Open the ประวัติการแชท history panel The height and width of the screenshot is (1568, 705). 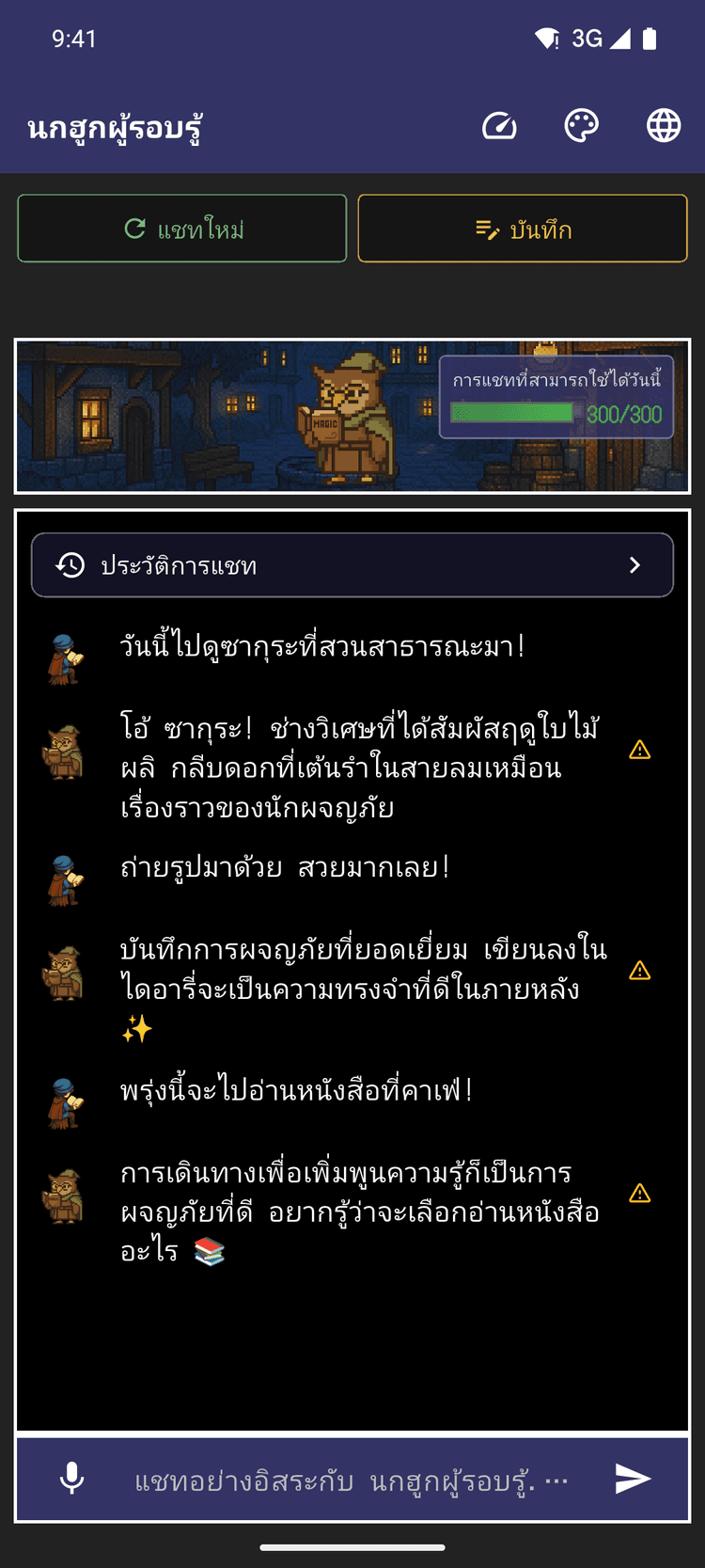(x=352, y=565)
